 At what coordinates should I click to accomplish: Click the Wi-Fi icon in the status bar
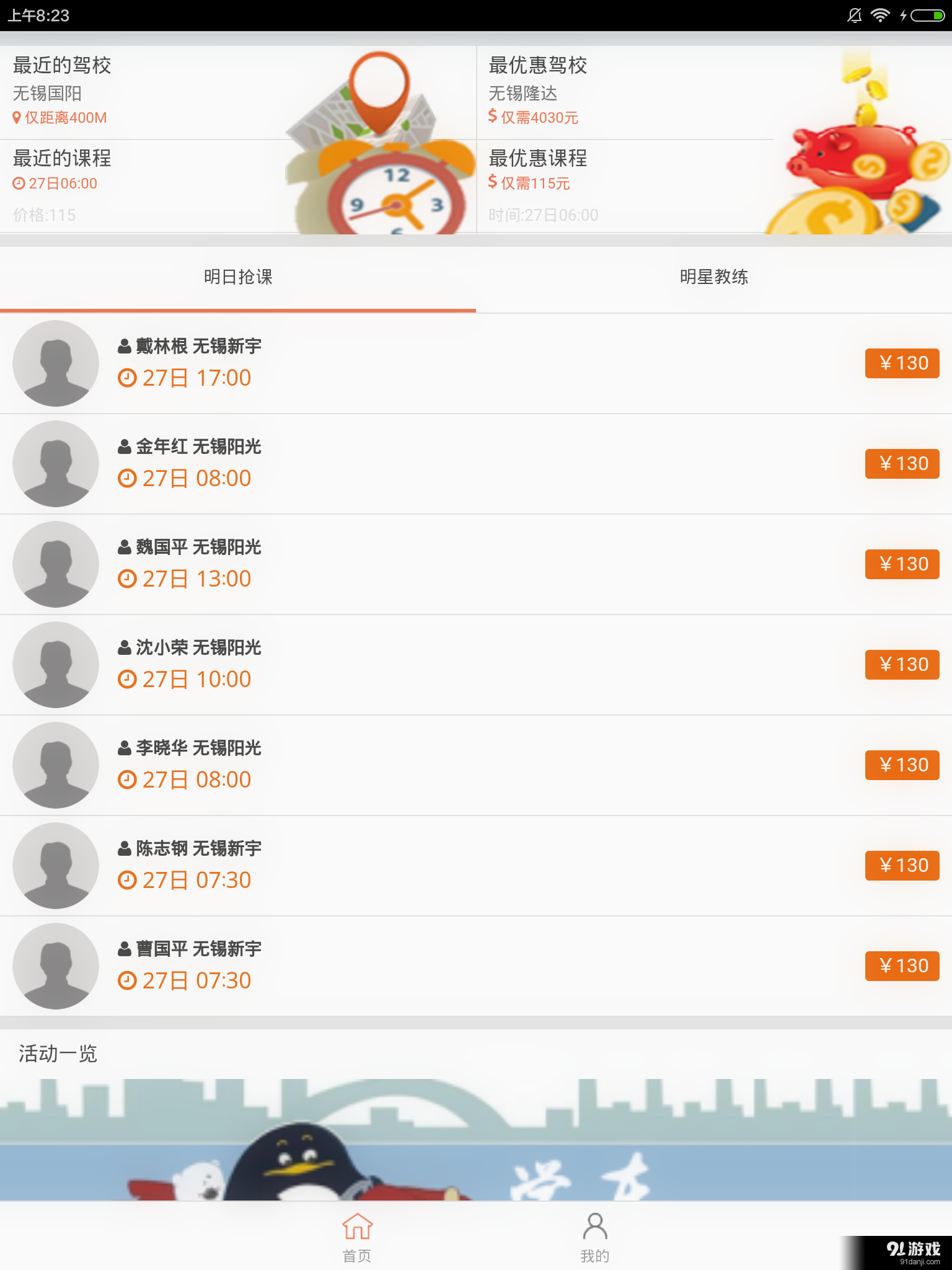(x=879, y=16)
